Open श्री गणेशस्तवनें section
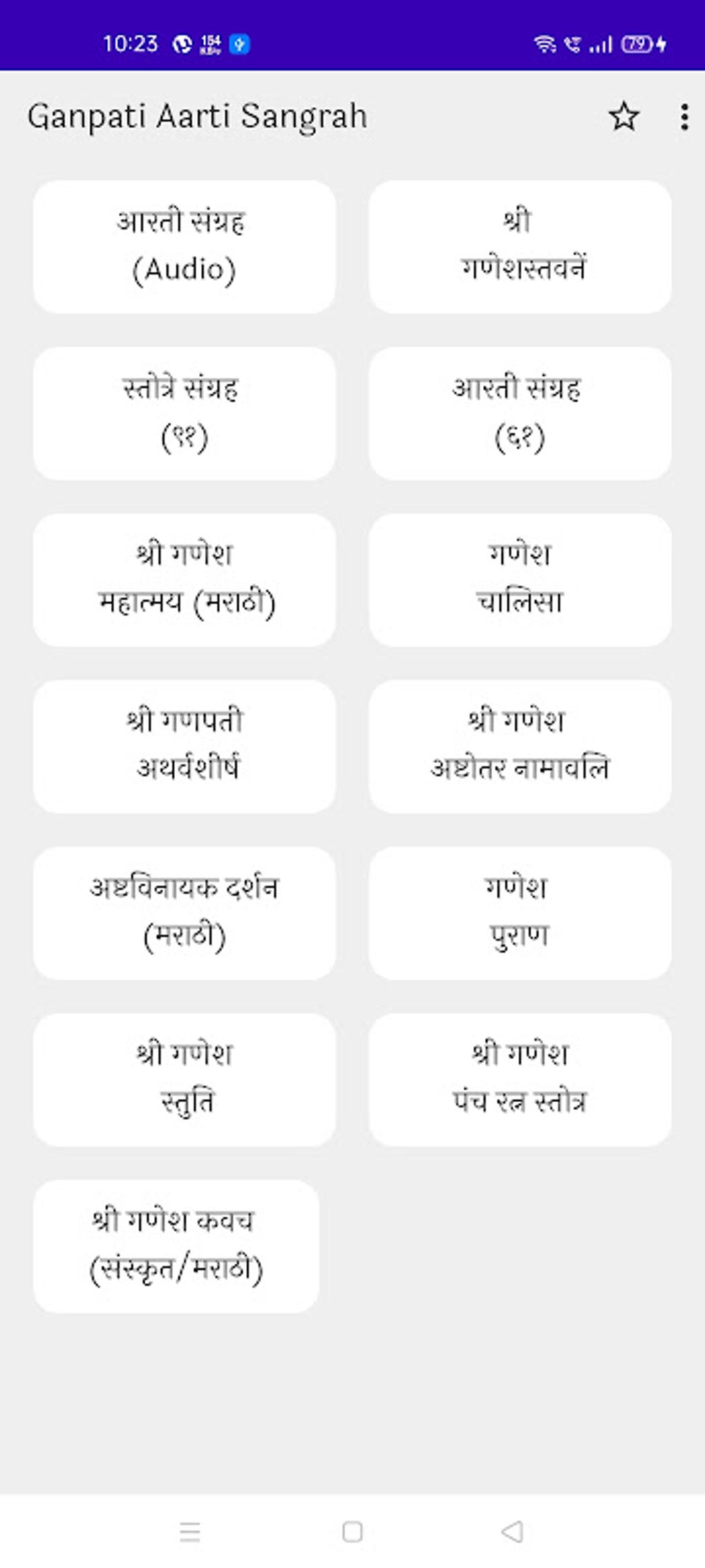 point(520,247)
